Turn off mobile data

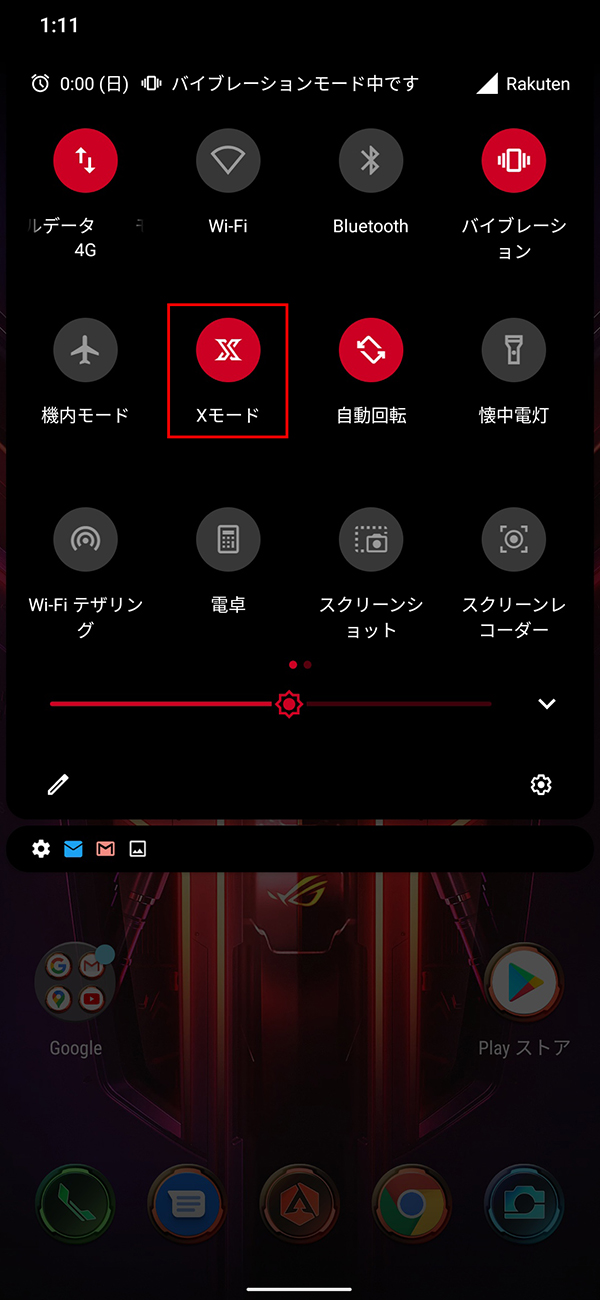point(85,161)
